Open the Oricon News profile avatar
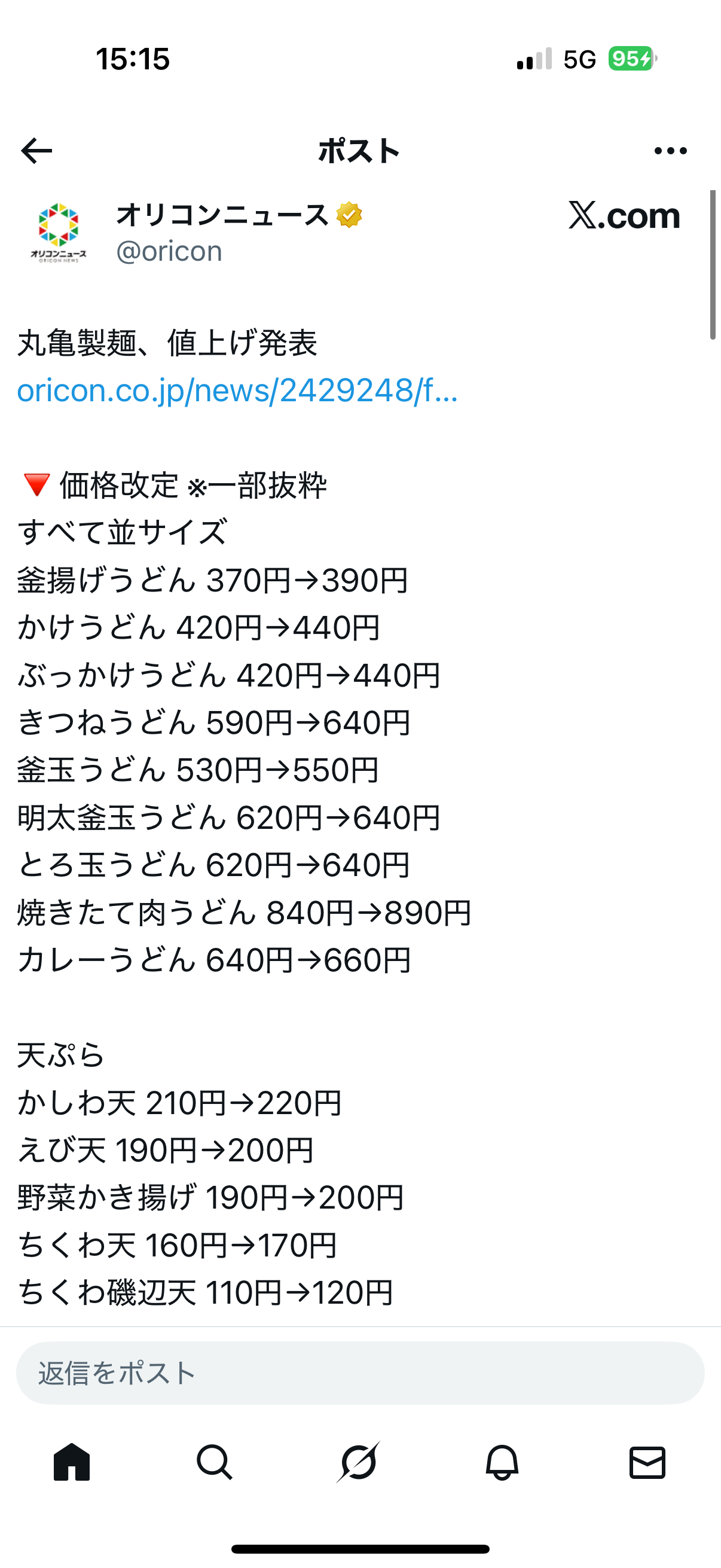 [59, 233]
